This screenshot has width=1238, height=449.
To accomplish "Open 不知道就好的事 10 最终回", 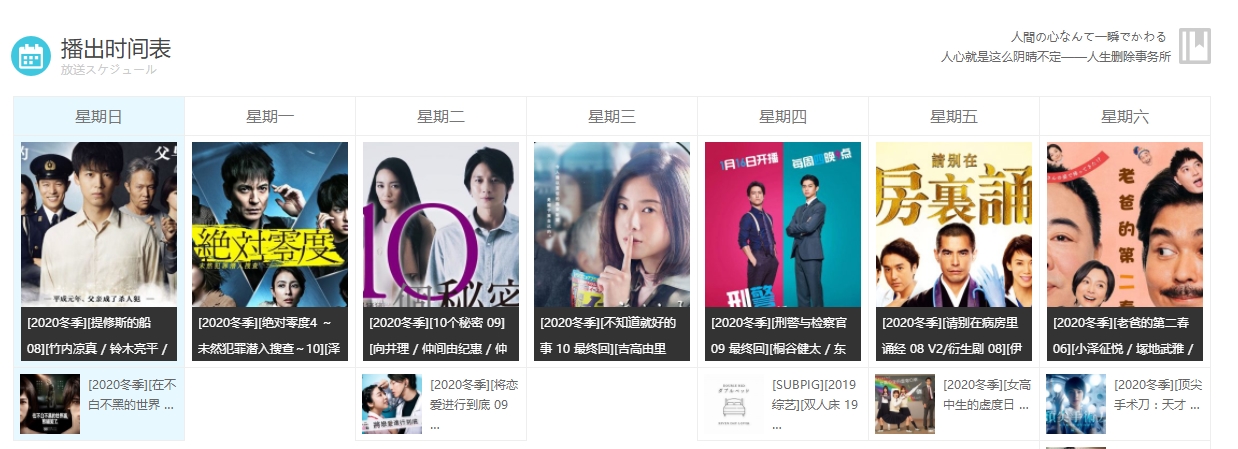I will pyautogui.click(x=612, y=250).
